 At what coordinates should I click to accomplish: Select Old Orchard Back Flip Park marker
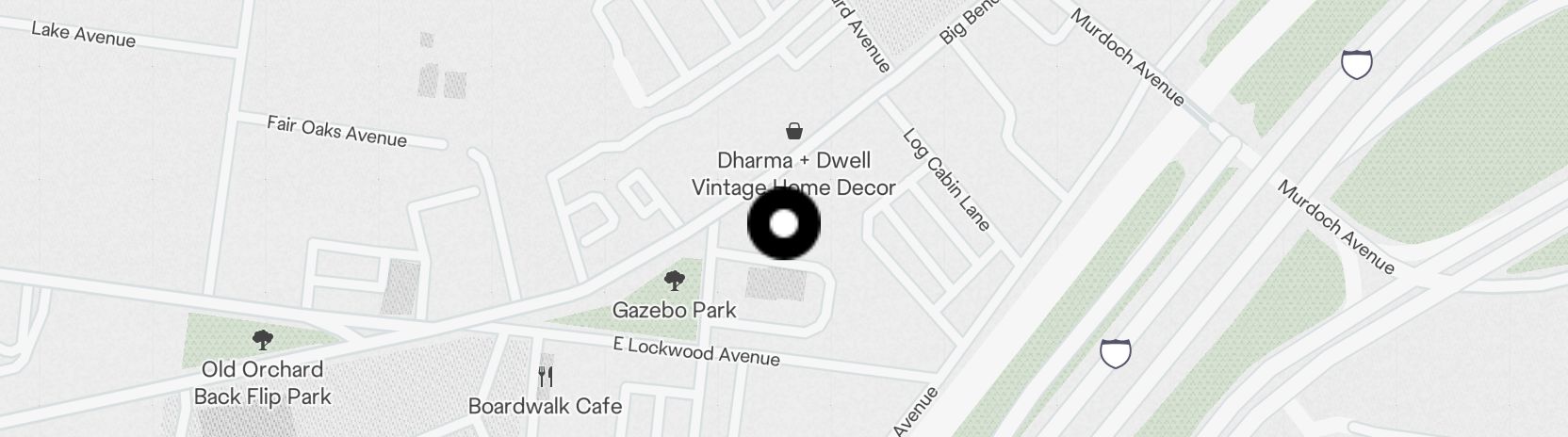263,340
